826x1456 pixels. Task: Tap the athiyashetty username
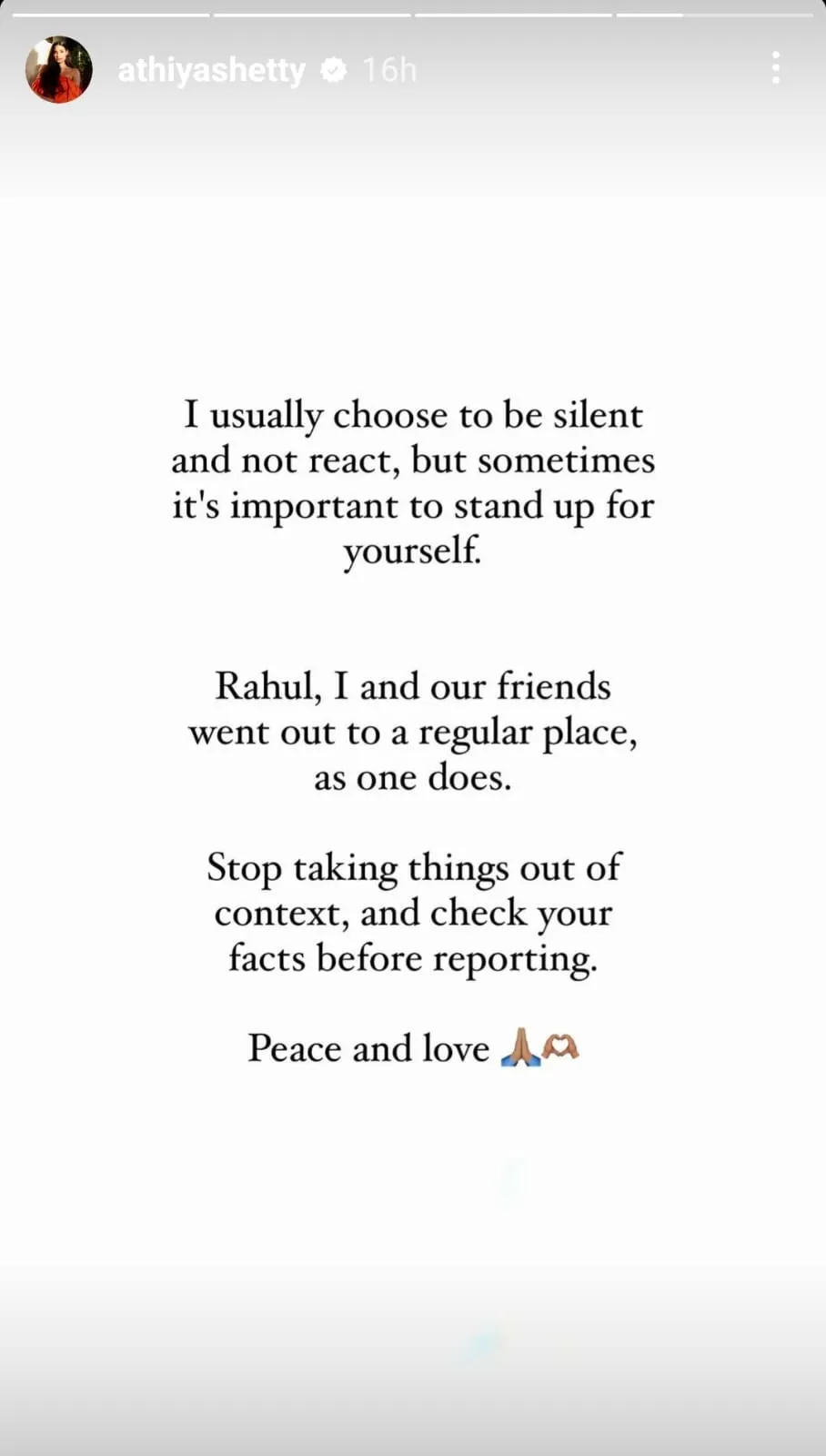(211, 70)
